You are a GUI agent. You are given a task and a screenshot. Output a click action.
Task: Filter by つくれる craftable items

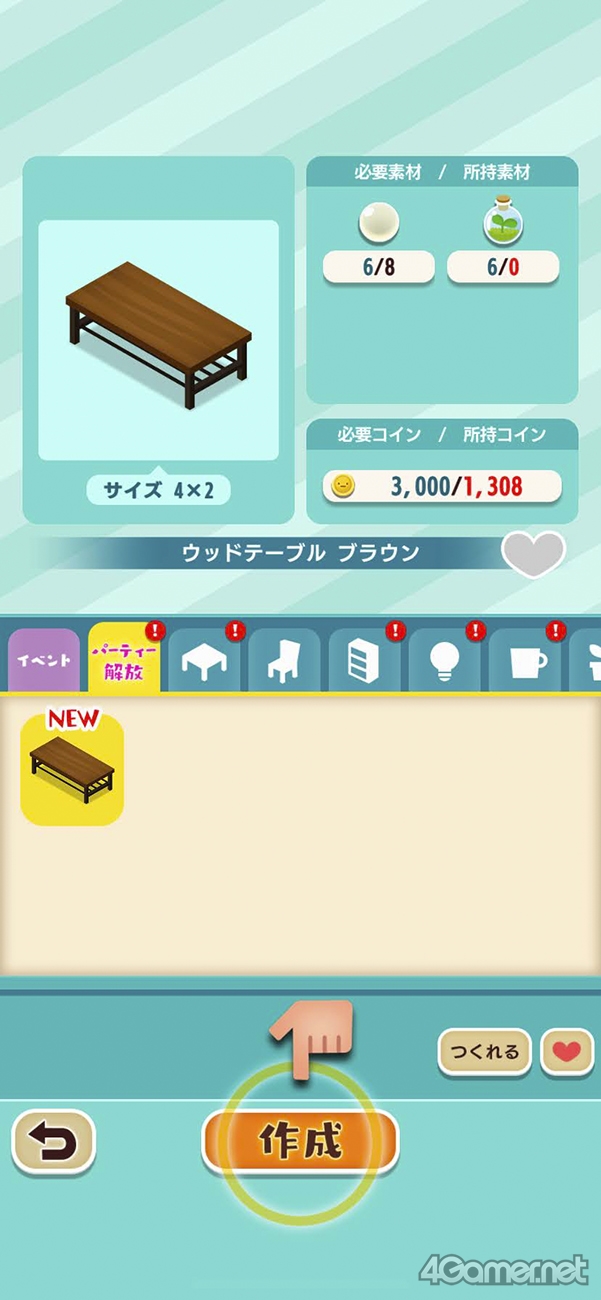click(x=484, y=1052)
